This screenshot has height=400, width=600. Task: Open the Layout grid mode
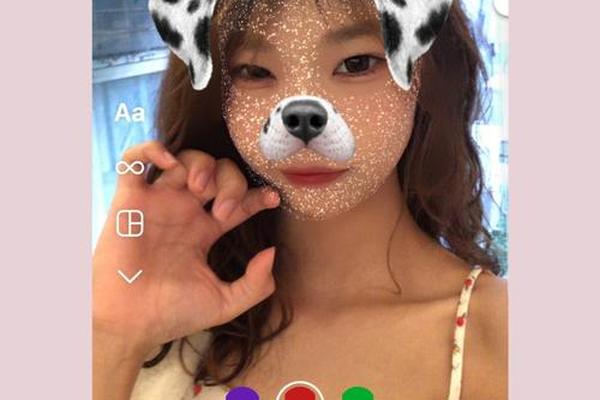click(x=129, y=223)
